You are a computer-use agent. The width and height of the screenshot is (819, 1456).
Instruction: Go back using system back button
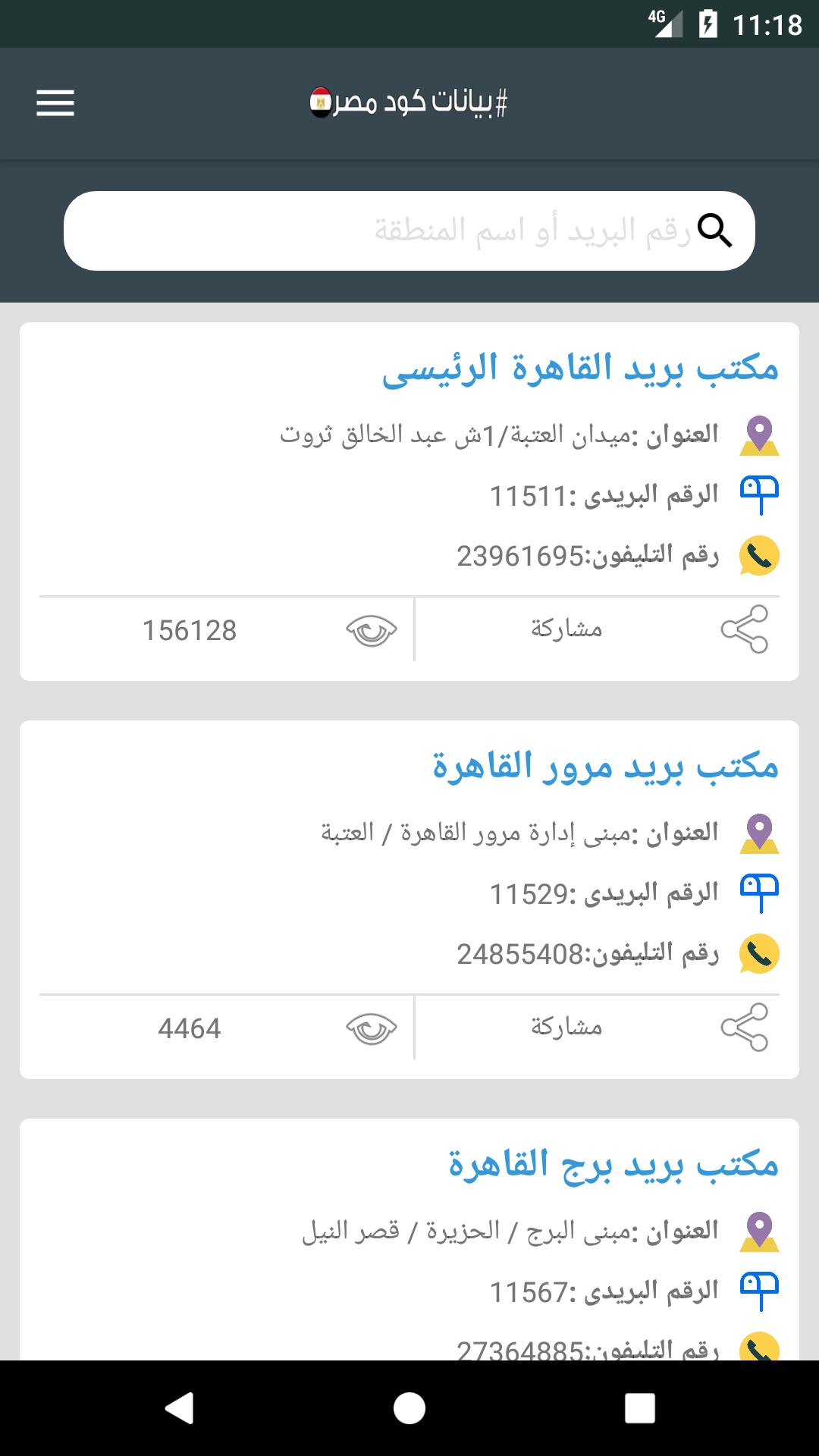pyautogui.click(x=179, y=1408)
